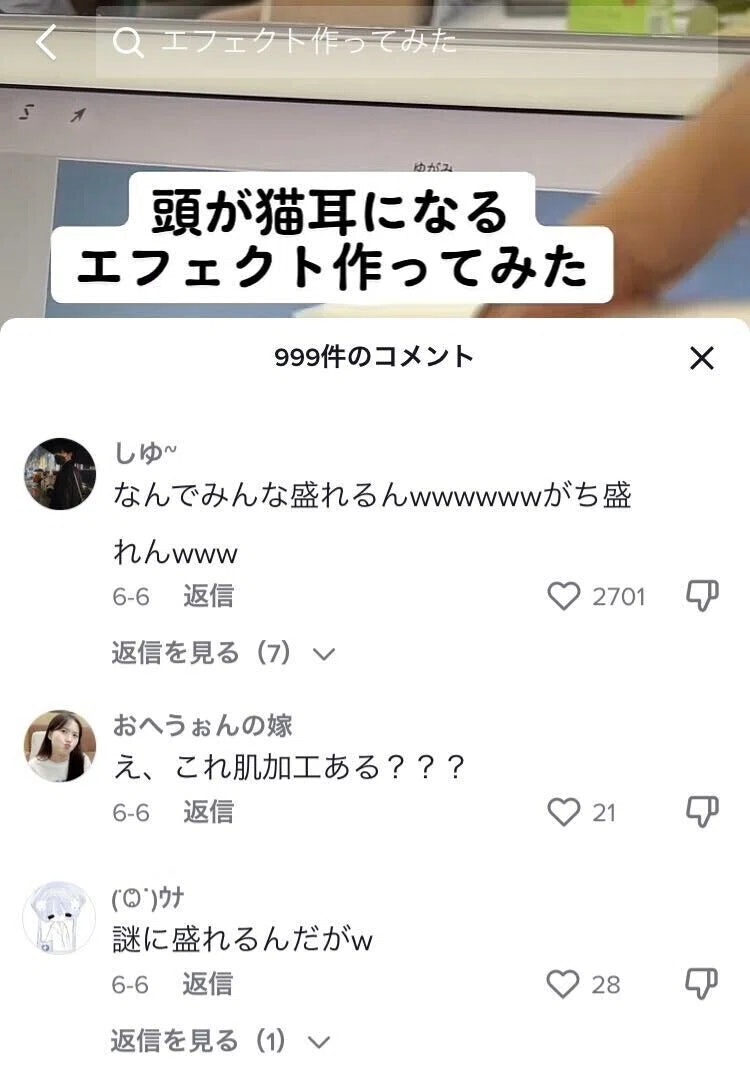This screenshot has height=1072, width=750.
Task: Dislike the 謎に盛れるんだがw comment
Action: click(702, 984)
